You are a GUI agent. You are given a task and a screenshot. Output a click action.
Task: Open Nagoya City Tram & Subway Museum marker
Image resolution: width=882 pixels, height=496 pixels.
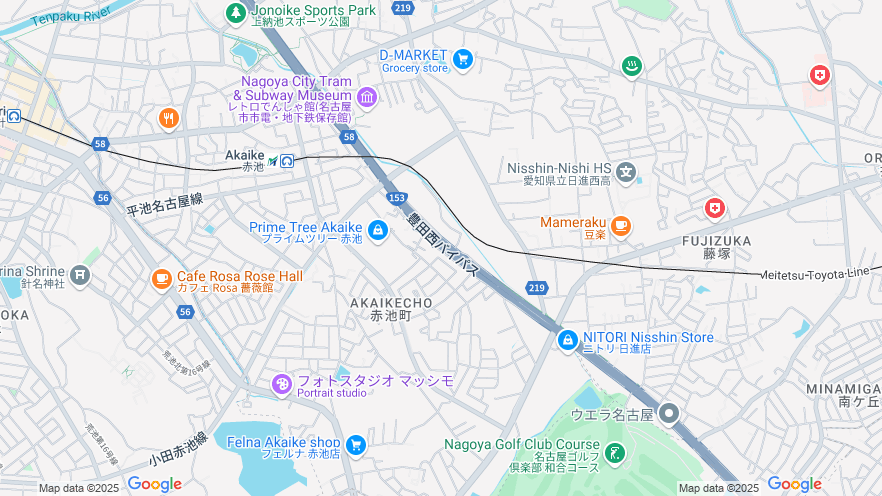[x=367, y=97]
